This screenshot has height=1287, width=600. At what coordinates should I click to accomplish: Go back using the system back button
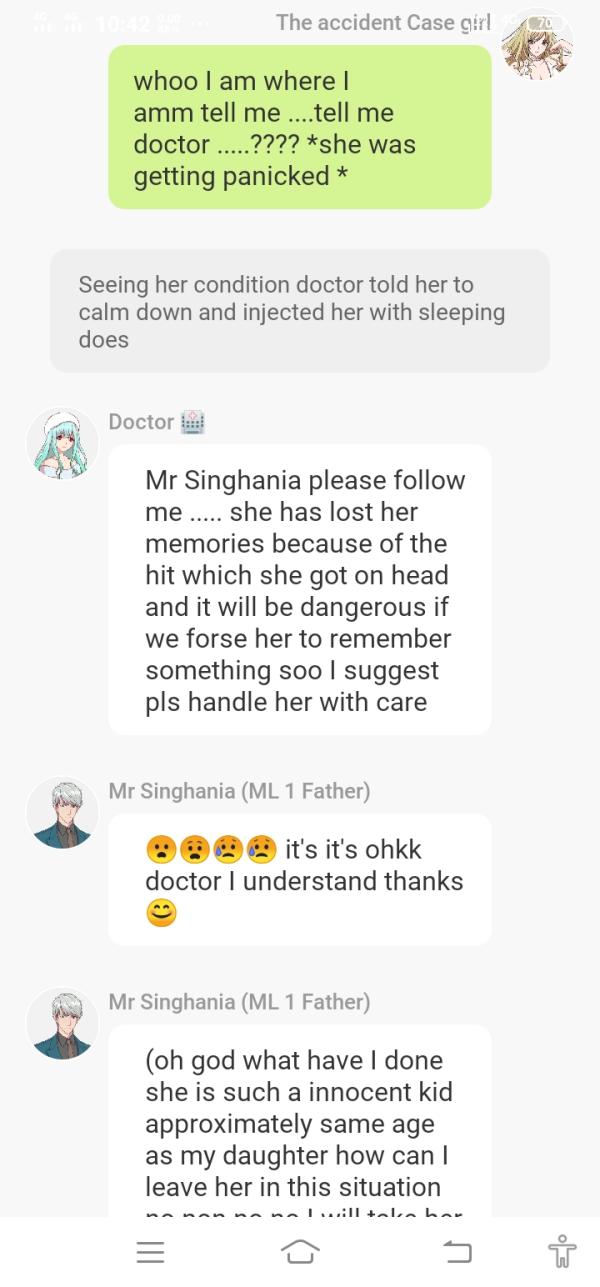point(456,1250)
